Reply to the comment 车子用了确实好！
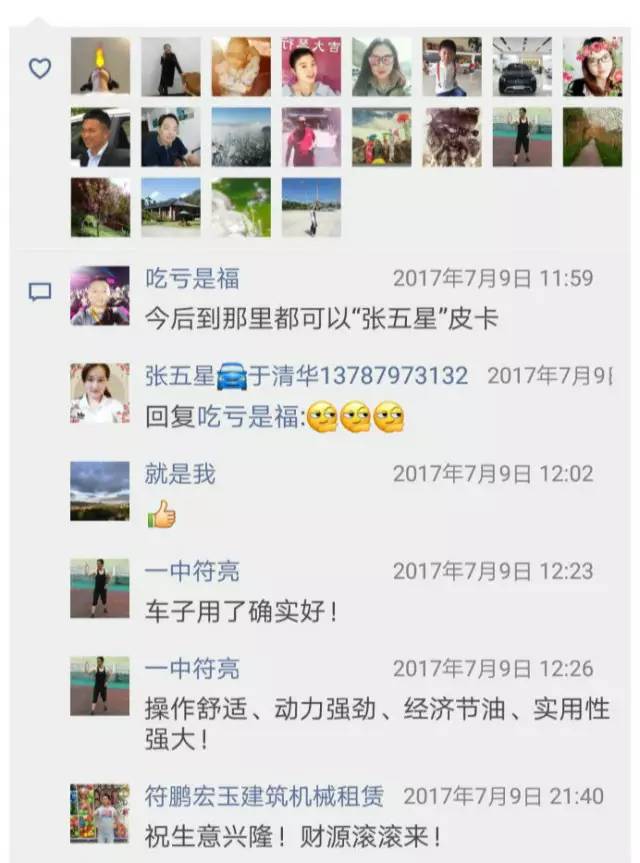 [243, 612]
